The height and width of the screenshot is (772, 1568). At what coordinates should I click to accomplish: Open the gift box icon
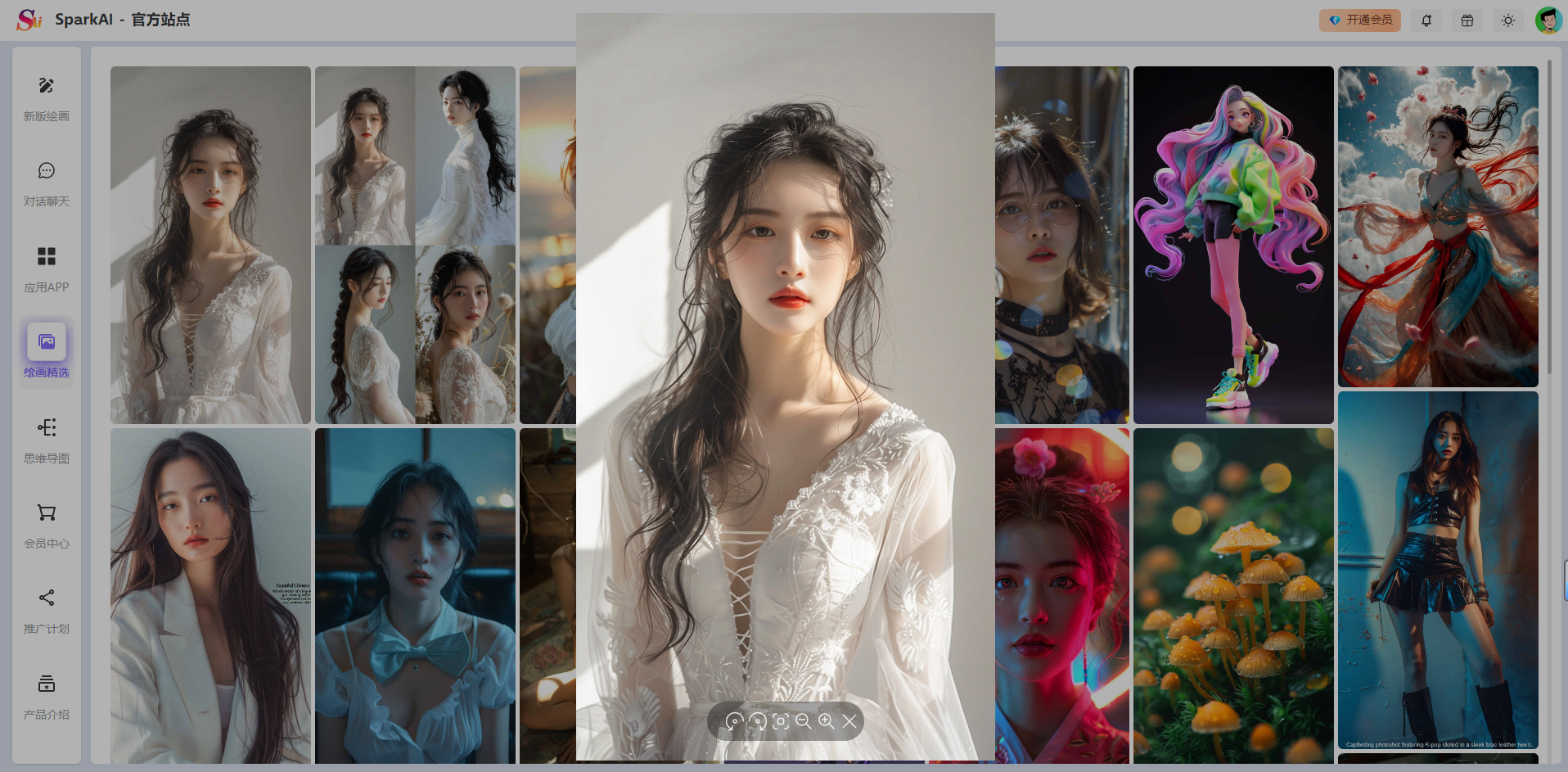[1467, 20]
